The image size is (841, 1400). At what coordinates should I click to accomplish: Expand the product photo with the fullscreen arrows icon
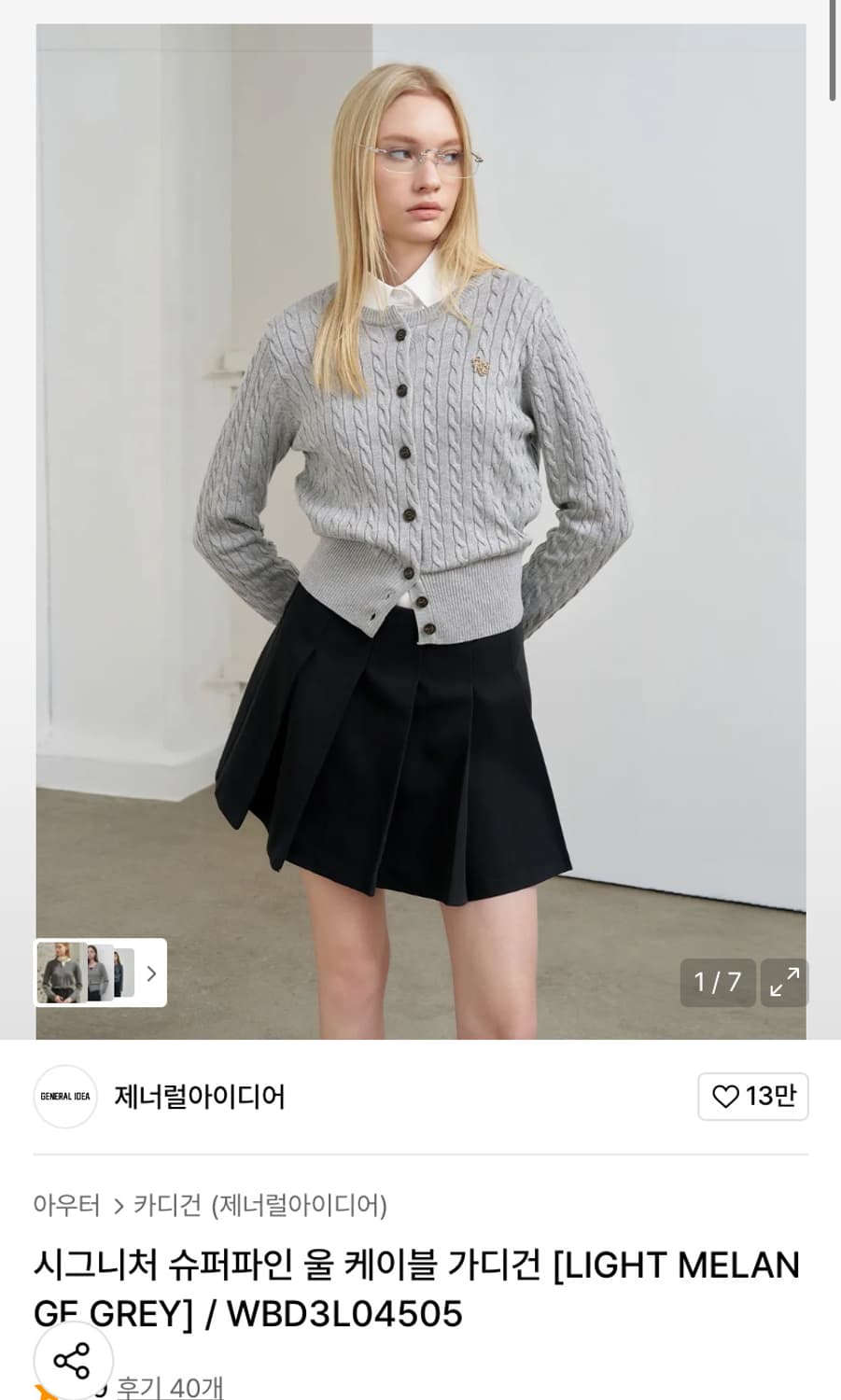click(x=783, y=983)
